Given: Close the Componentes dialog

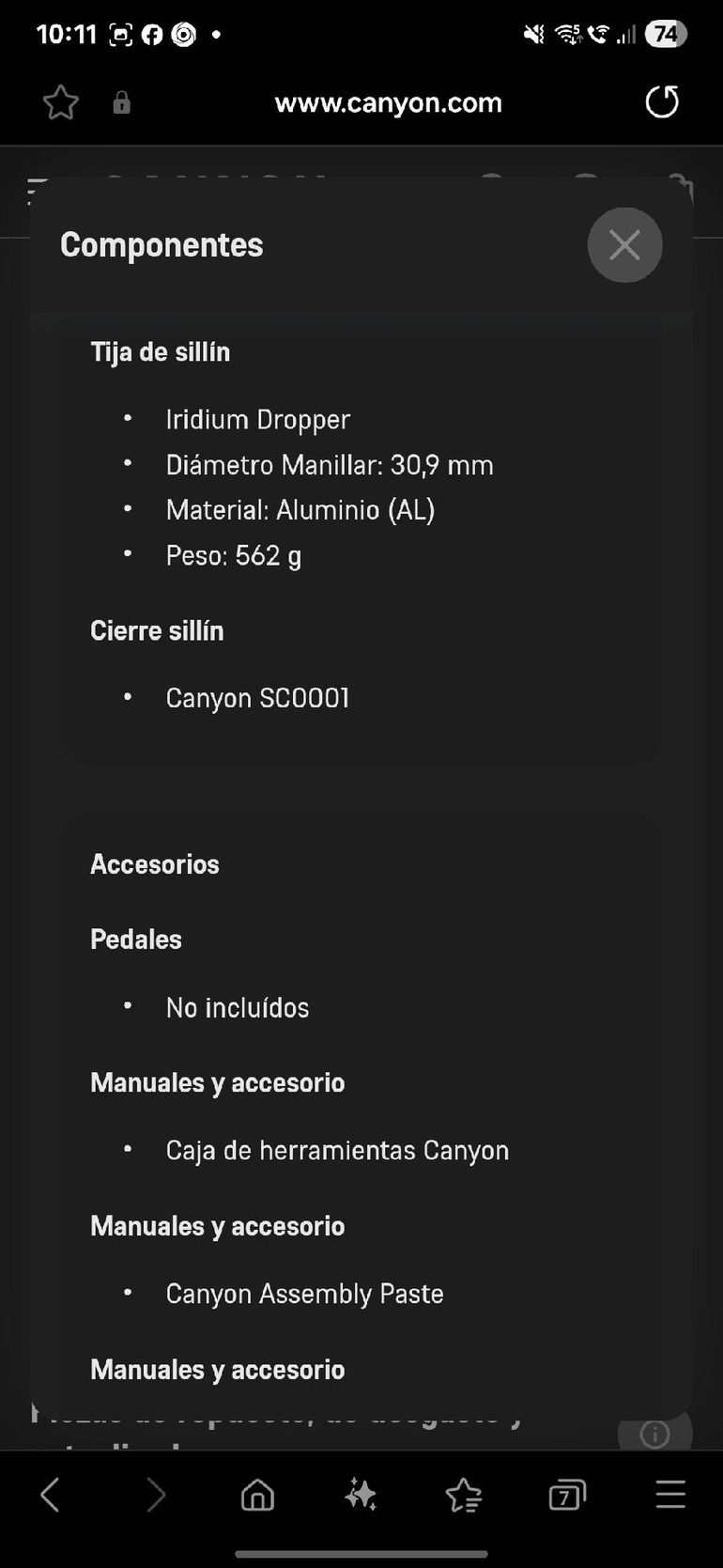Looking at the screenshot, I should [x=624, y=245].
